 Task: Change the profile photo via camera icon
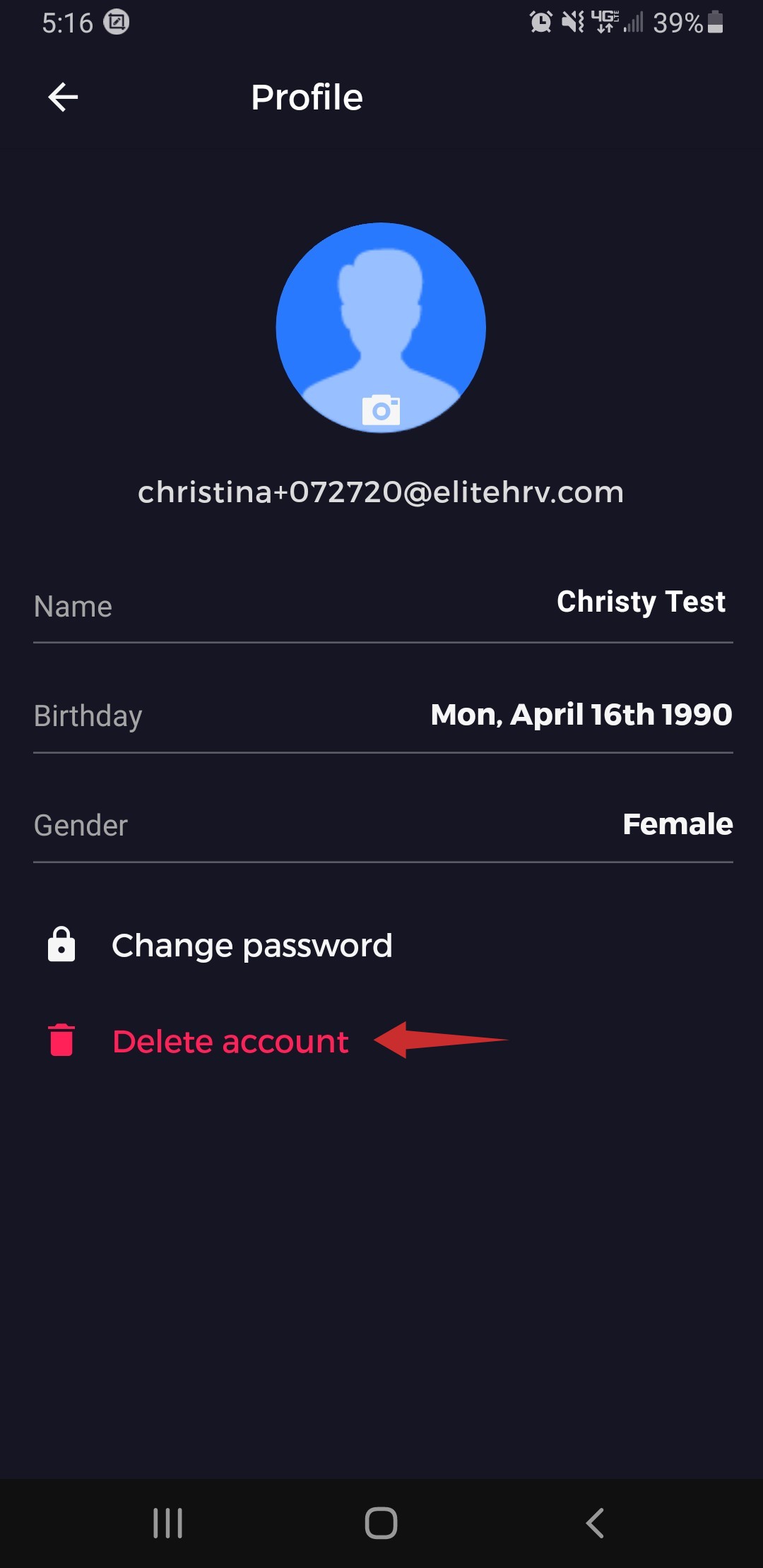[381, 410]
